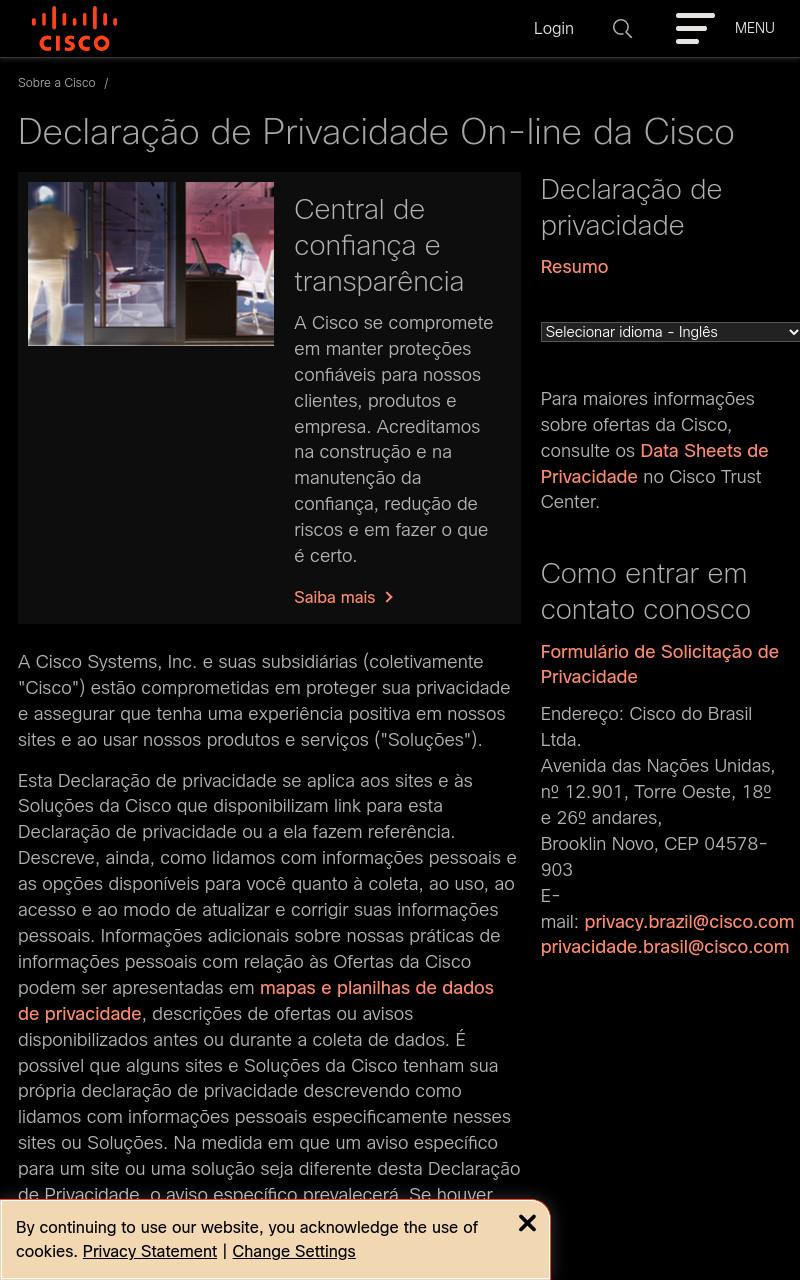Viewport: 800px width, 1280px height.
Task: Open the search magnifier icon
Action: [622, 29]
